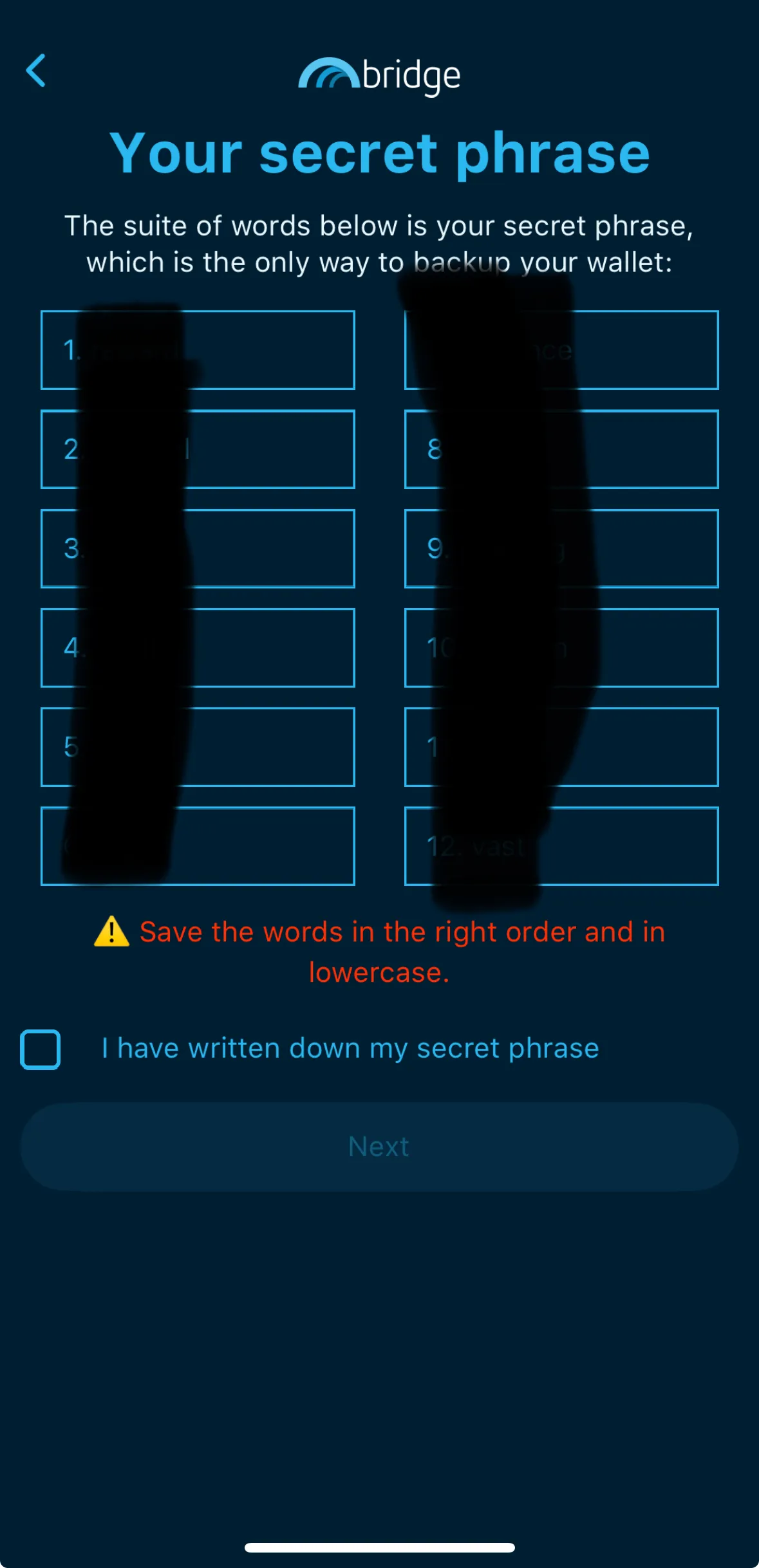This screenshot has height=1568, width=759.
Task: Select word field 4
Action: (198, 648)
